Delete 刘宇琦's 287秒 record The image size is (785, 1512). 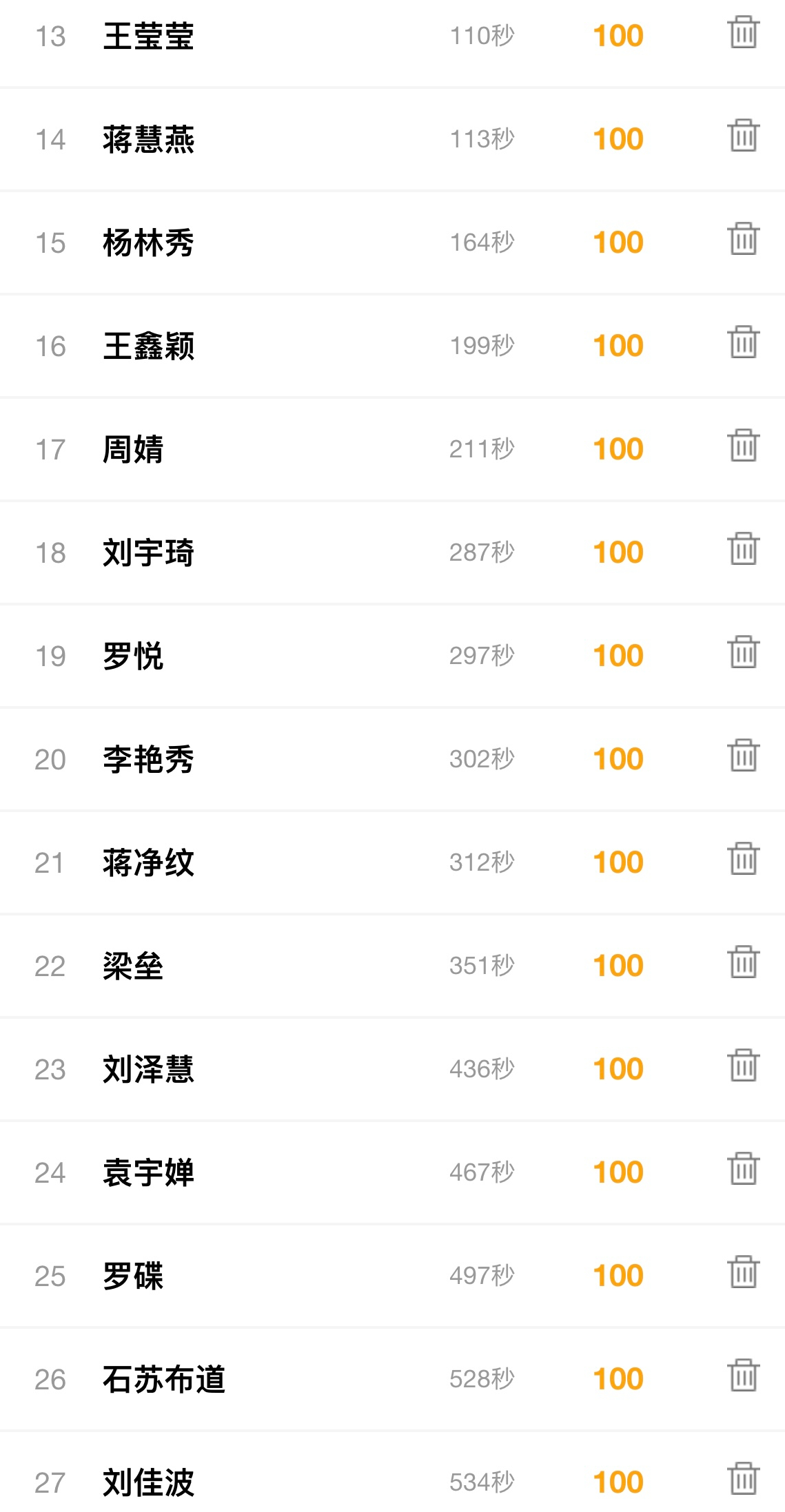click(743, 549)
